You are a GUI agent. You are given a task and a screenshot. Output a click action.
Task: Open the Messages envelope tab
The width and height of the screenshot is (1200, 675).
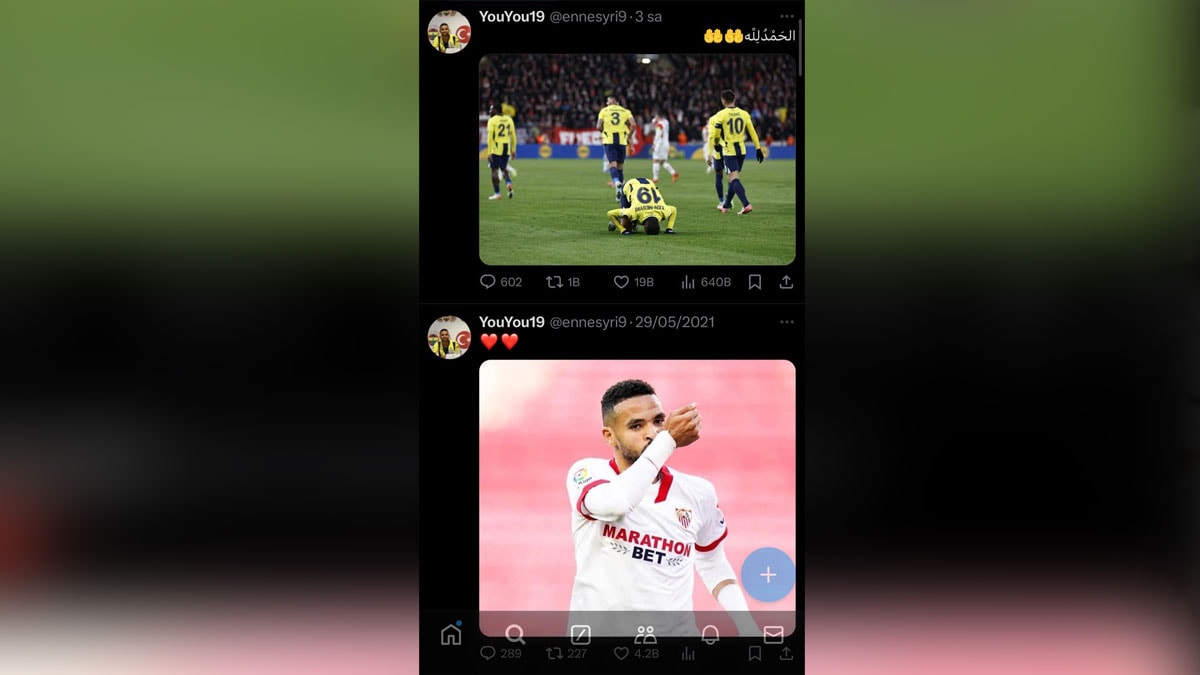tap(773, 634)
